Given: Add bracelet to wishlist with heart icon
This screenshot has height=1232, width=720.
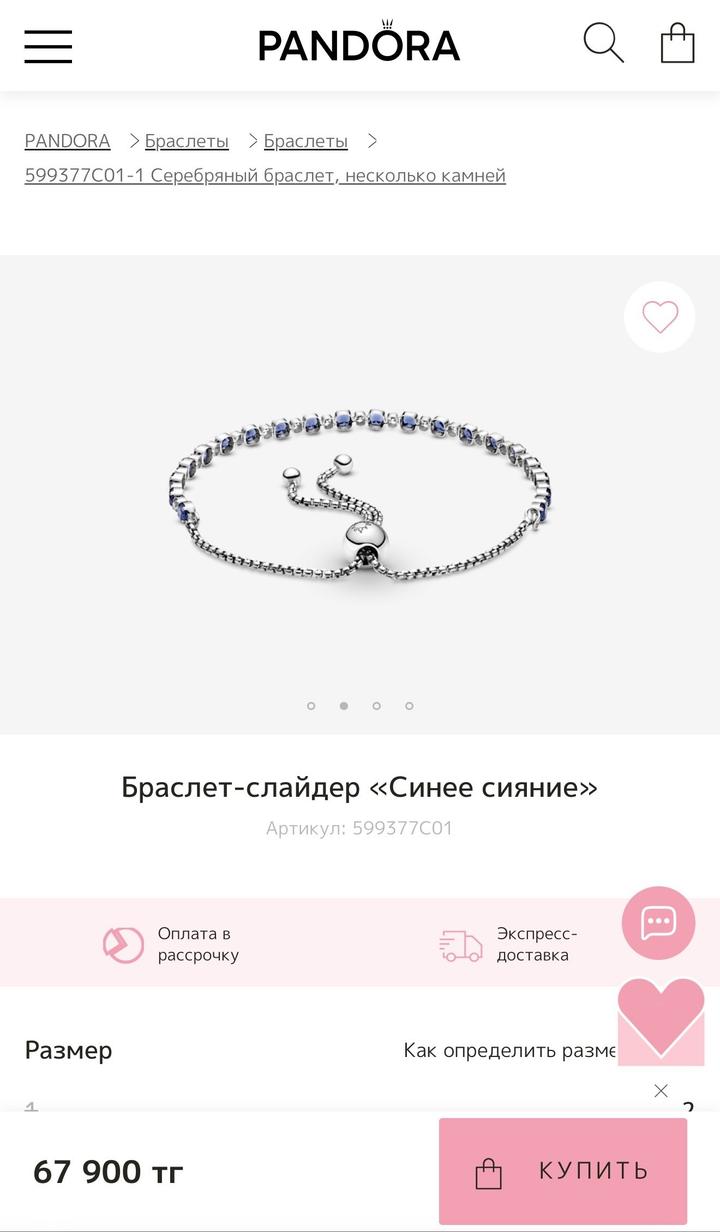Looking at the screenshot, I should click(x=659, y=317).
